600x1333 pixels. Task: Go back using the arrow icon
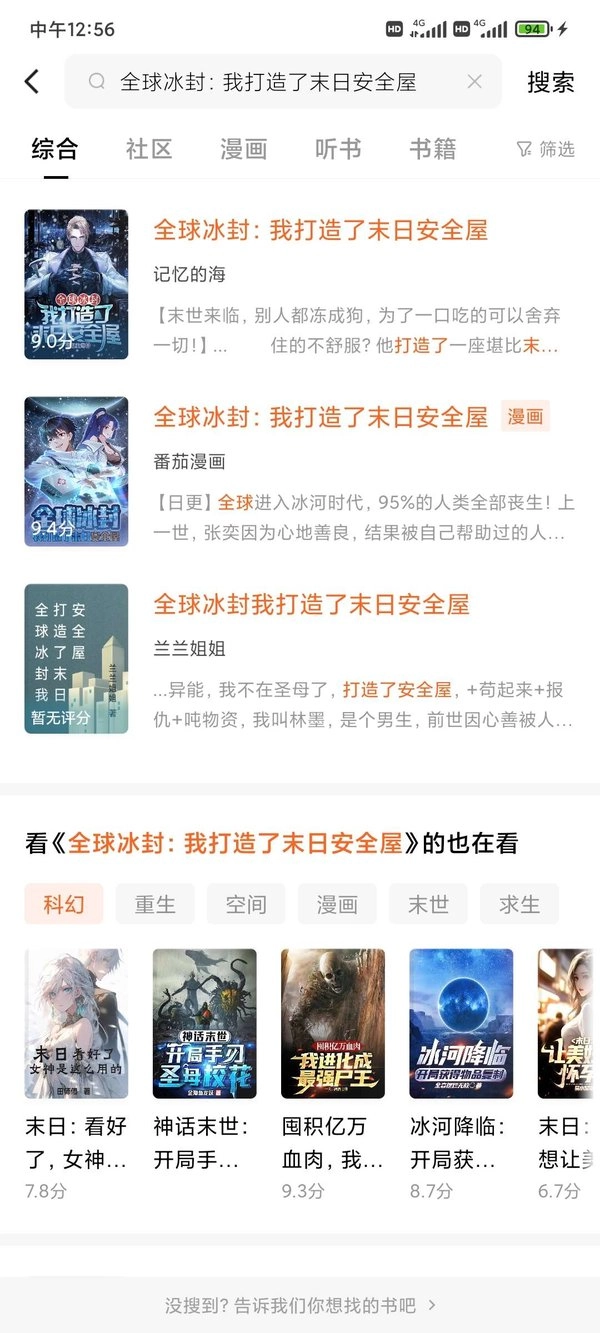(x=32, y=82)
